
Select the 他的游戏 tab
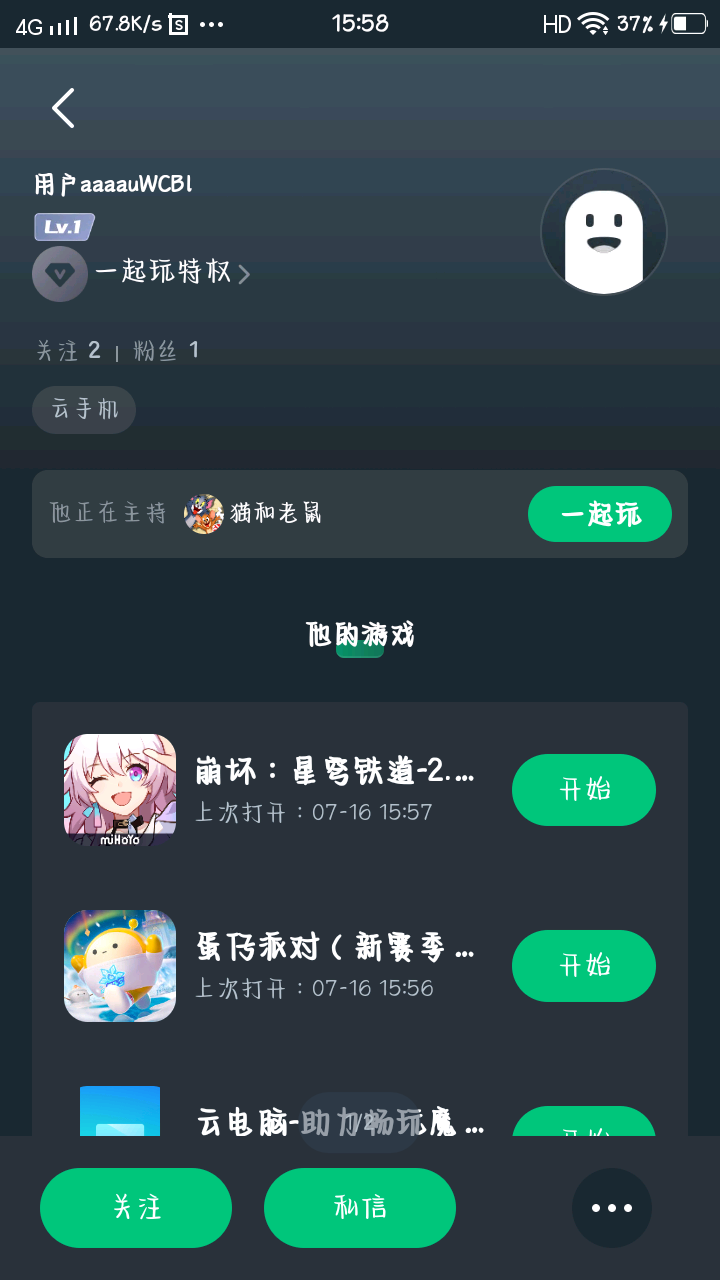coord(360,635)
